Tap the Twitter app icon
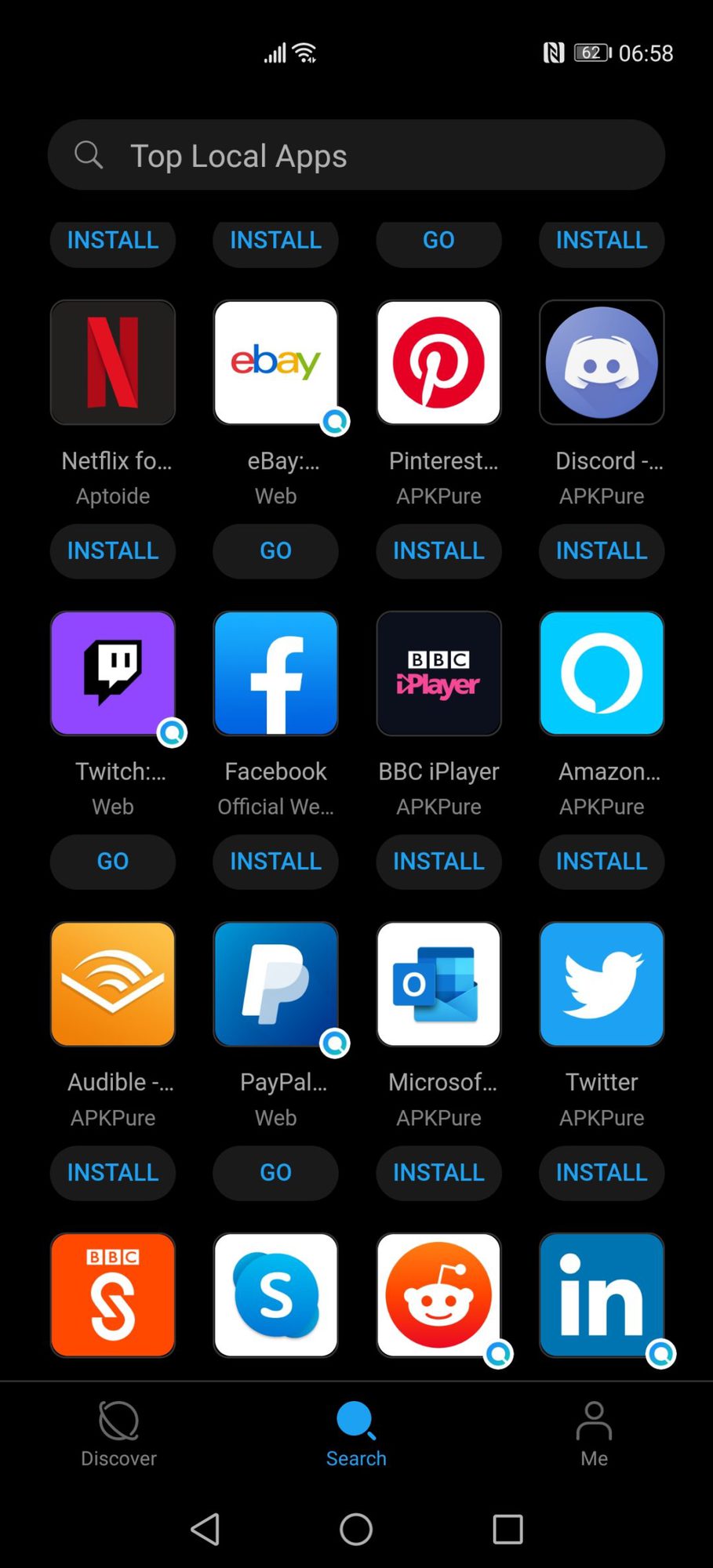Viewport: 713px width, 1568px height. [x=601, y=983]
